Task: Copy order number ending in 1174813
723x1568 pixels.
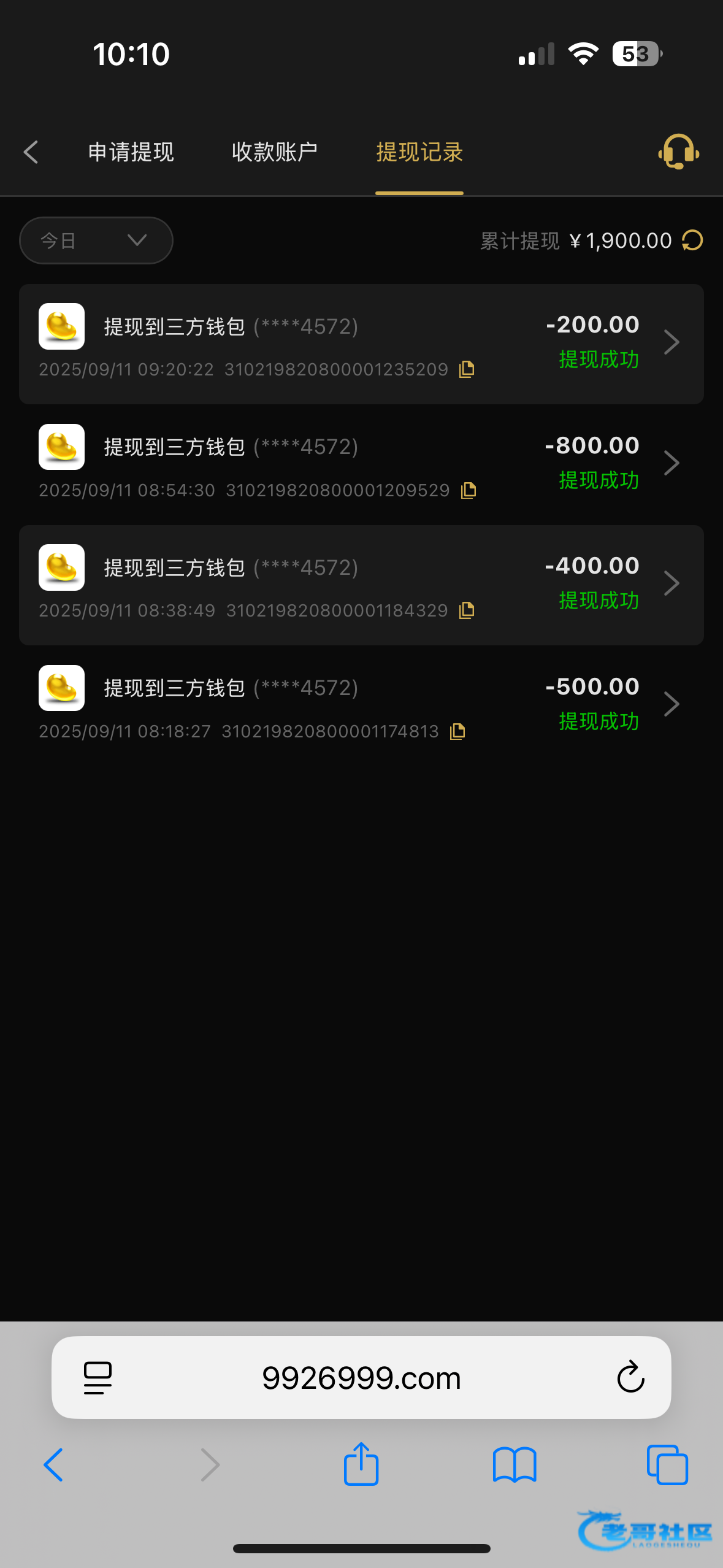Action: tap(457, 731)
